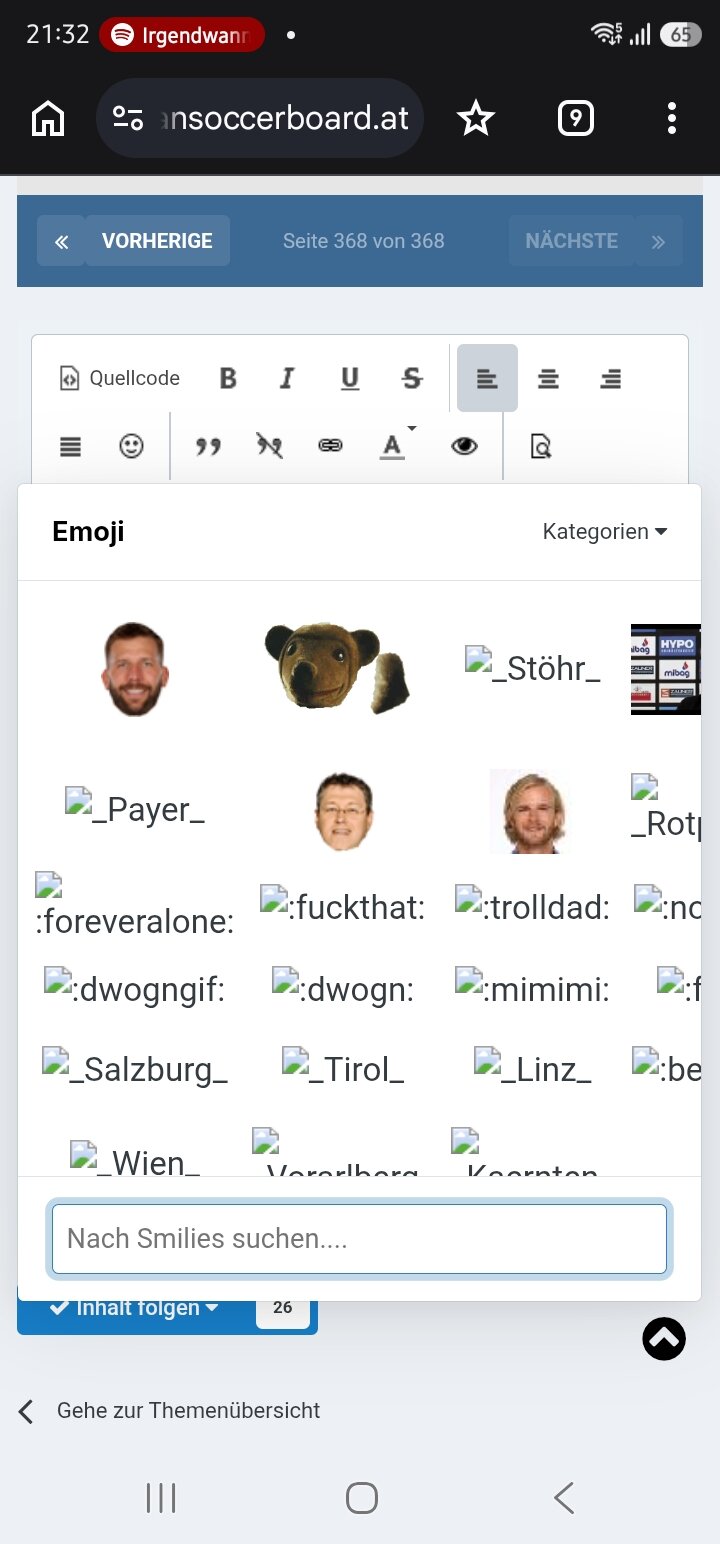Insert a link with the chain icon
Screen dimensions: 720x1544
330,446
